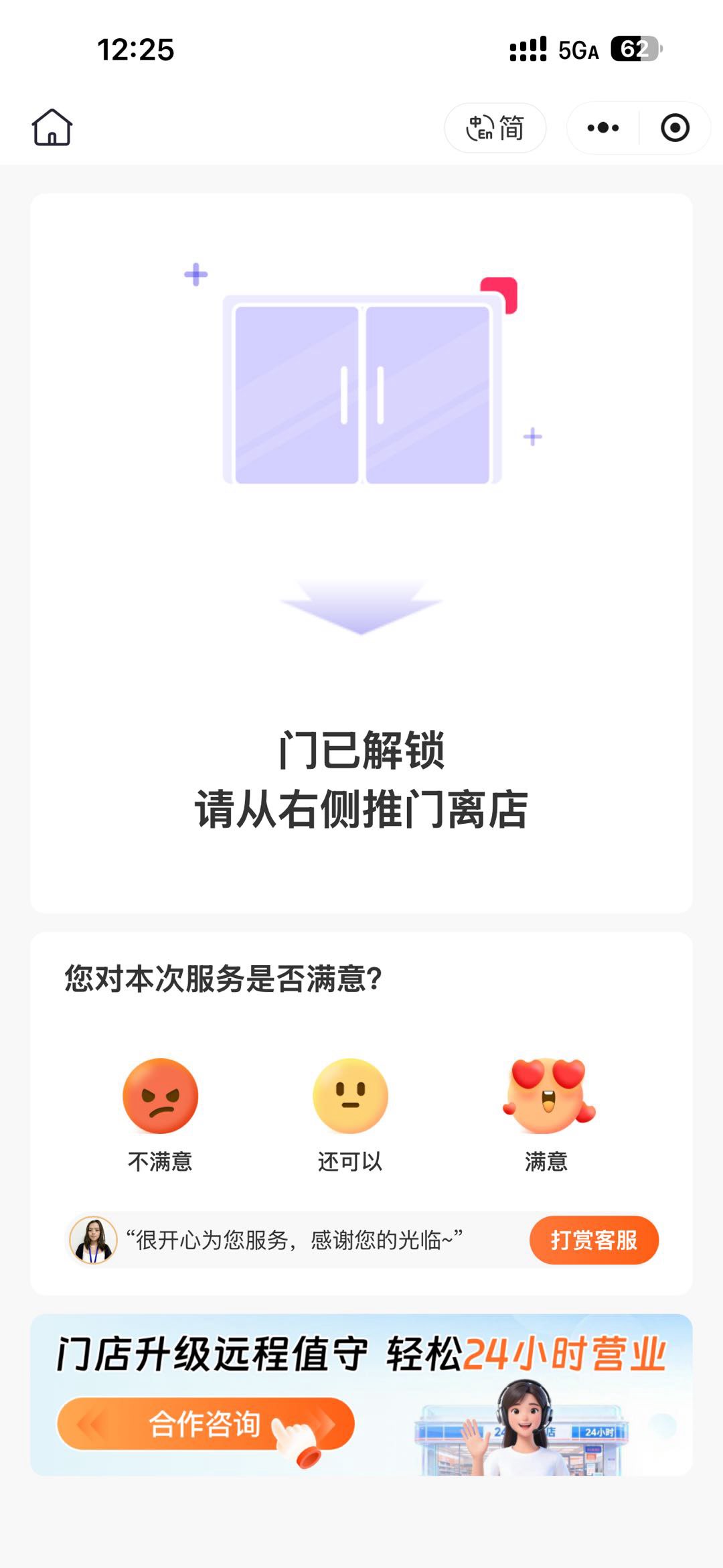723x1568 pixels.
Task: Tap 打赏客服 to tip customer service
Action: pyautogui.click(x=594, y=1240)
